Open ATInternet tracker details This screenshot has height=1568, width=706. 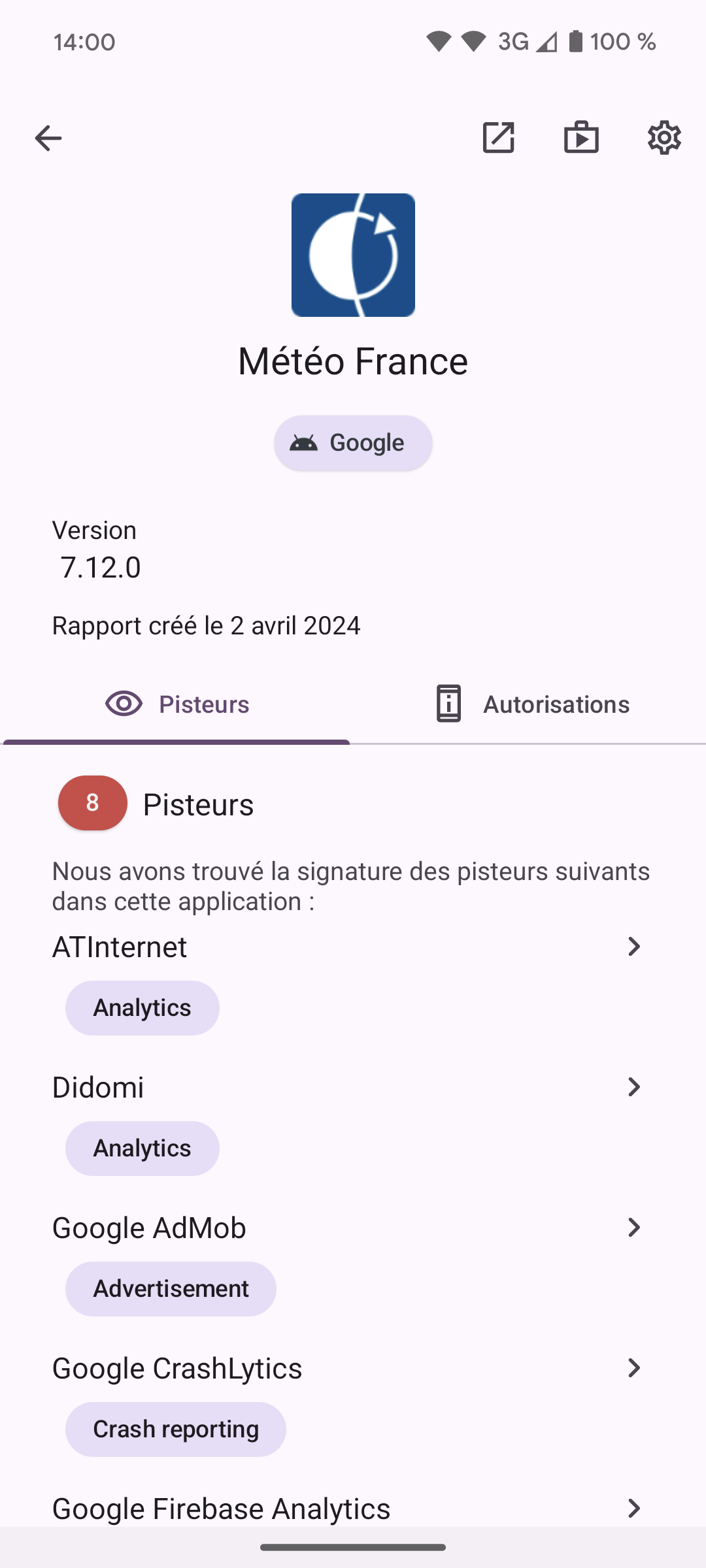tap(346, 947)
